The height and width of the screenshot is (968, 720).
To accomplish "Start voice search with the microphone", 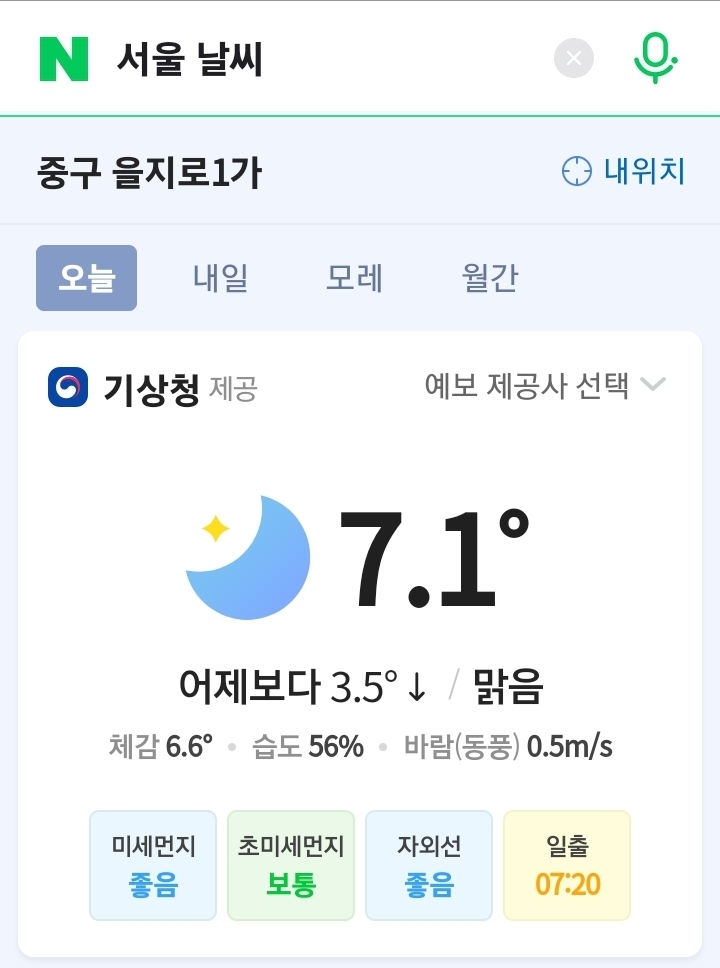I will (655, 59).
